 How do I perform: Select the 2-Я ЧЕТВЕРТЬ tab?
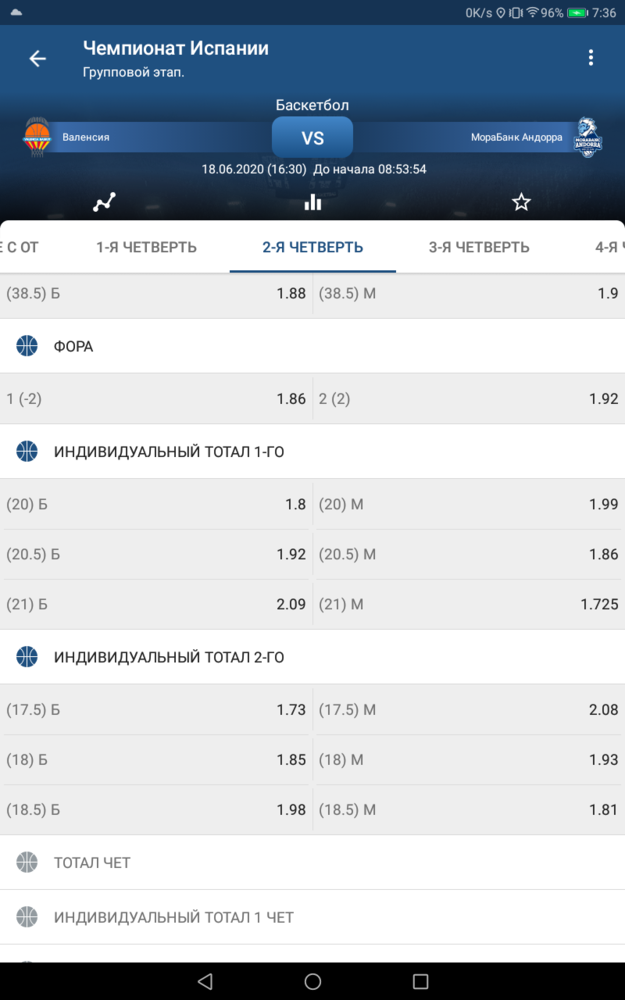pos(312,247)
